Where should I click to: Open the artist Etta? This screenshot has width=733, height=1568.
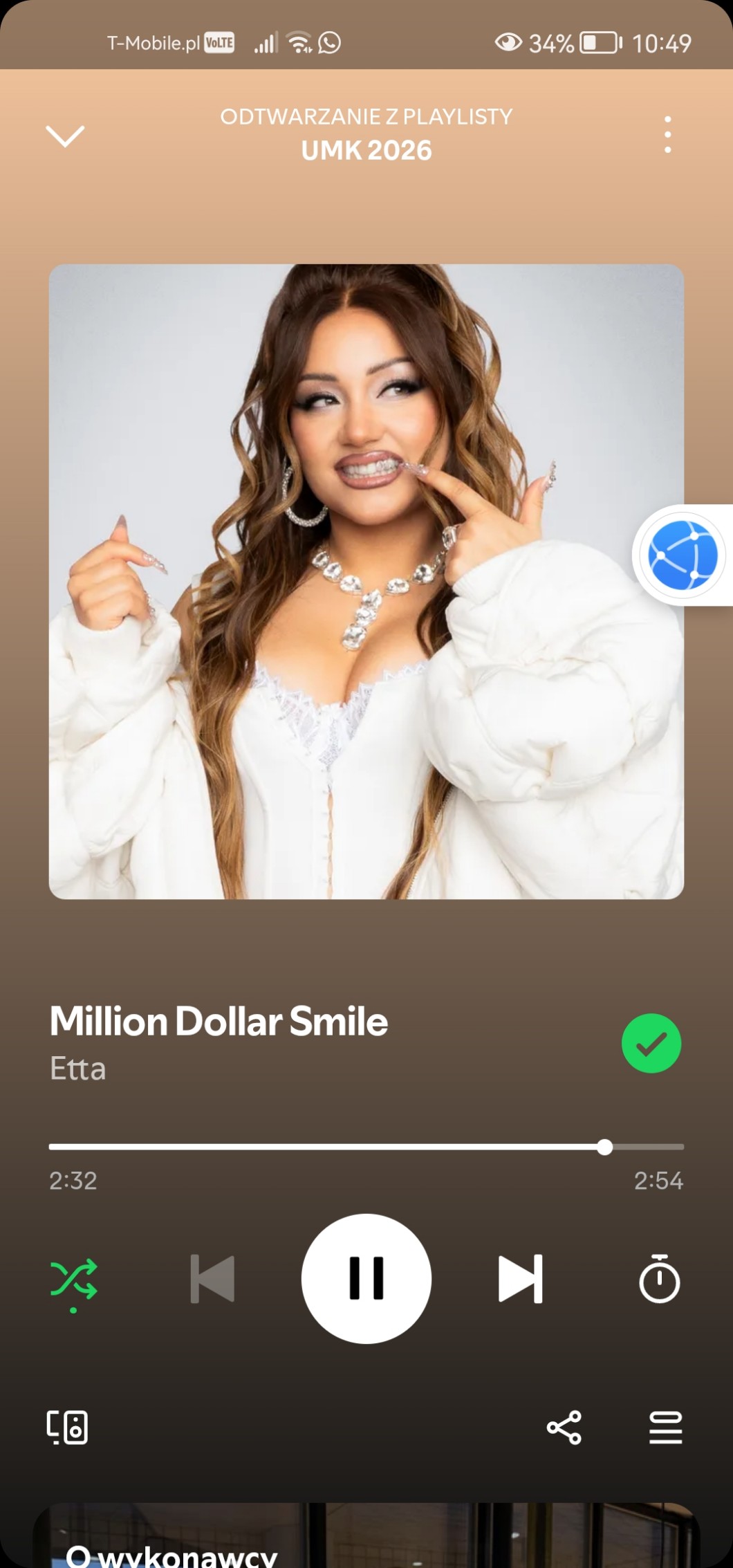click(77, 1069)
